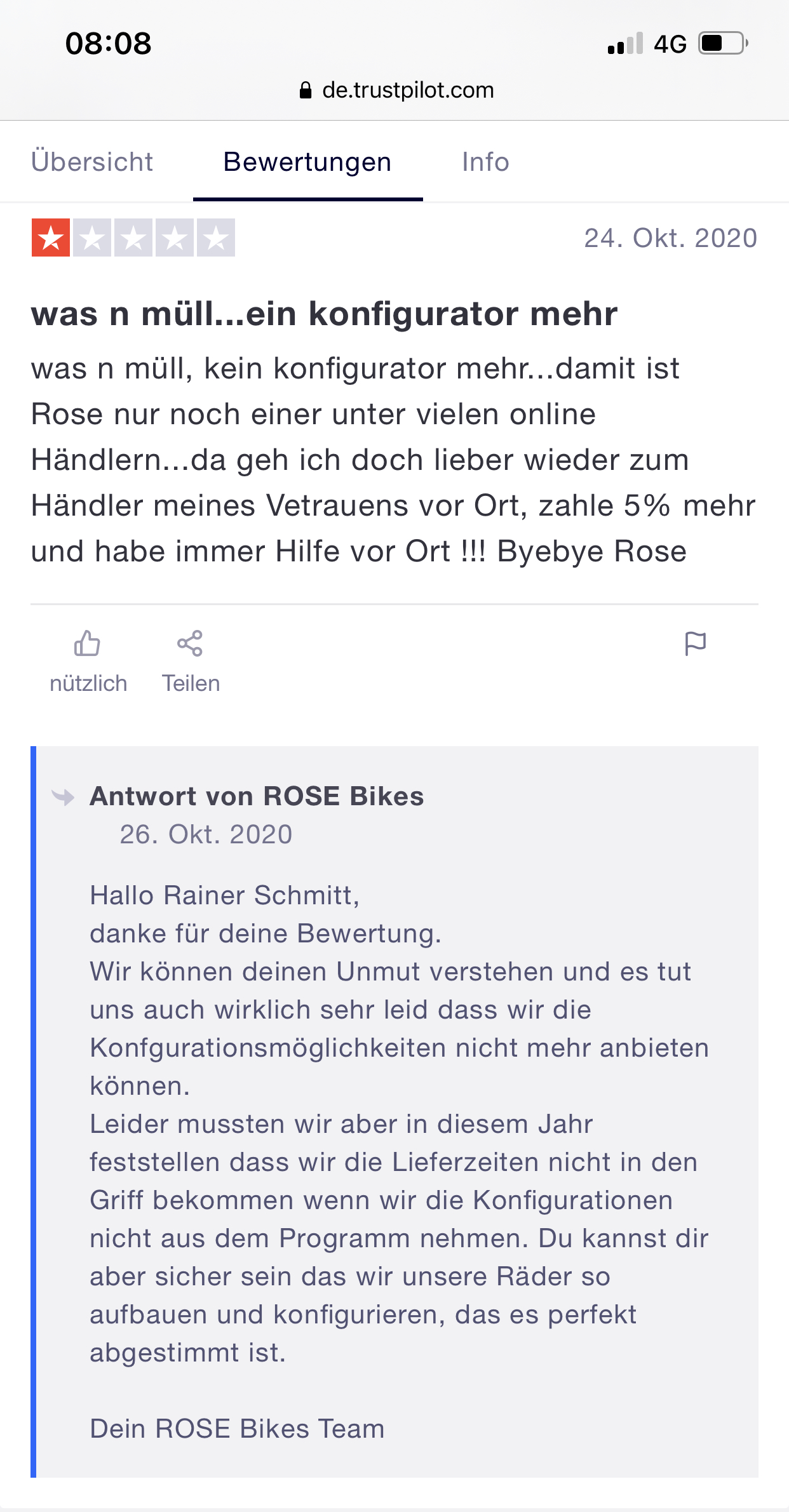Open the Info tab

point(485,162)
